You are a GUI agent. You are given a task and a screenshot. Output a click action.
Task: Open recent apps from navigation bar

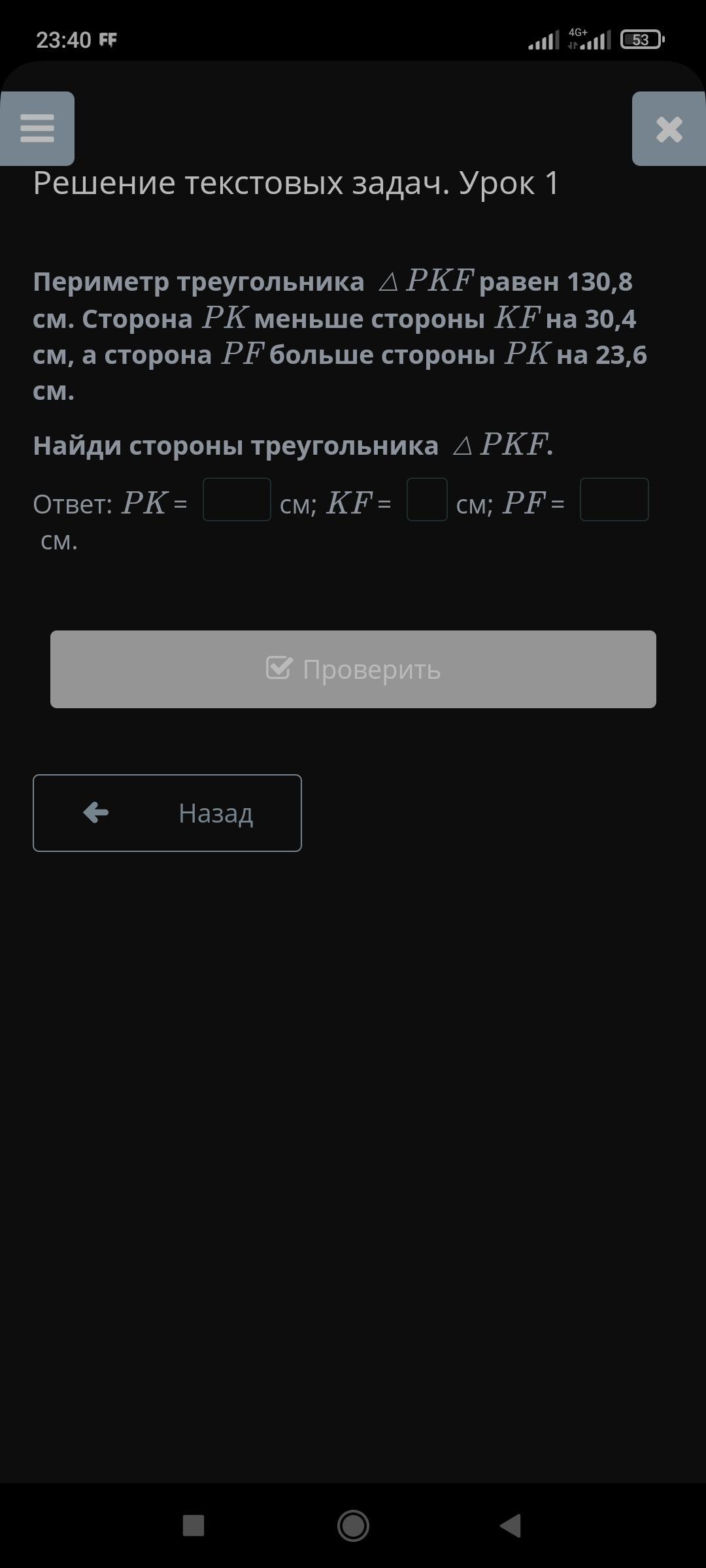pyautogui.click(x=193, y=1526)
